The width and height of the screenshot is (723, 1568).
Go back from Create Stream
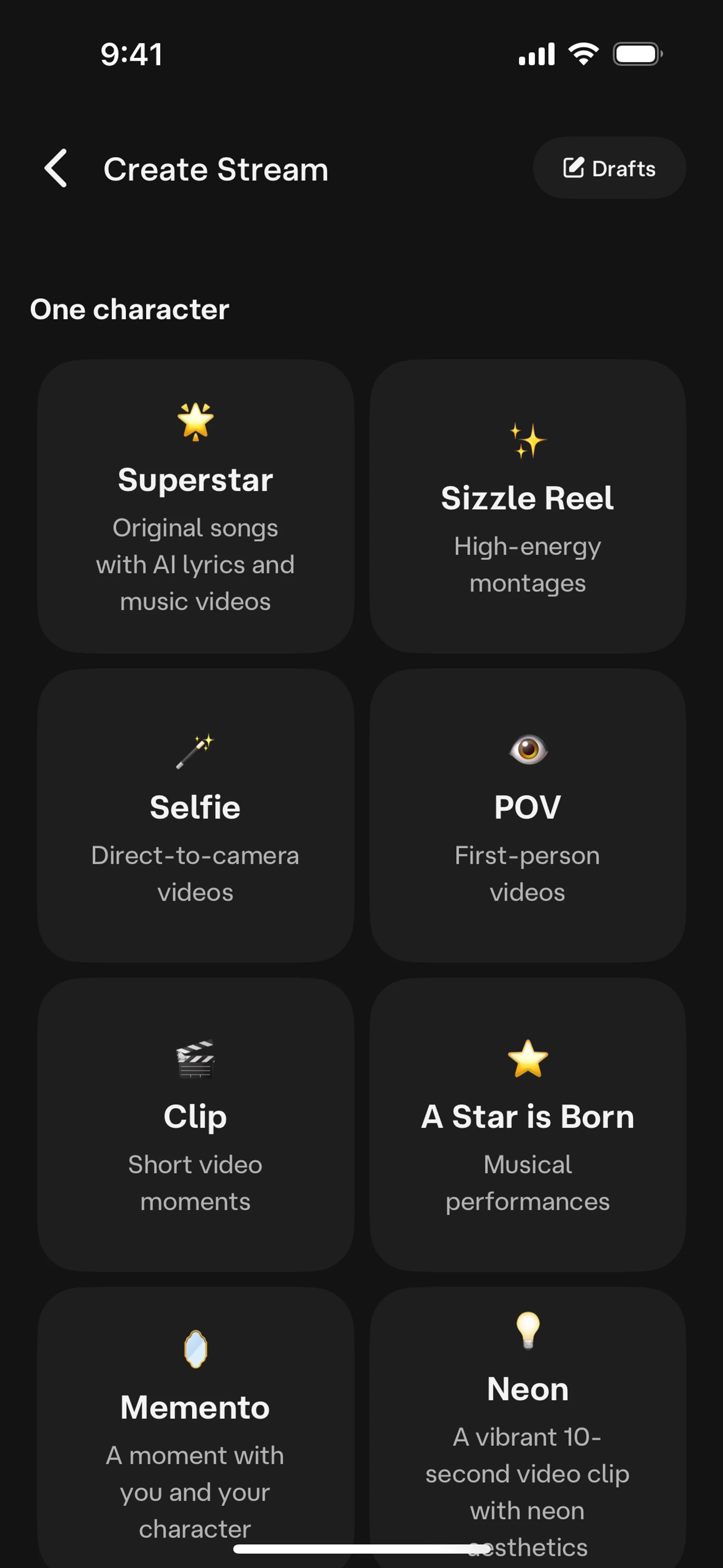pos(56,169)
